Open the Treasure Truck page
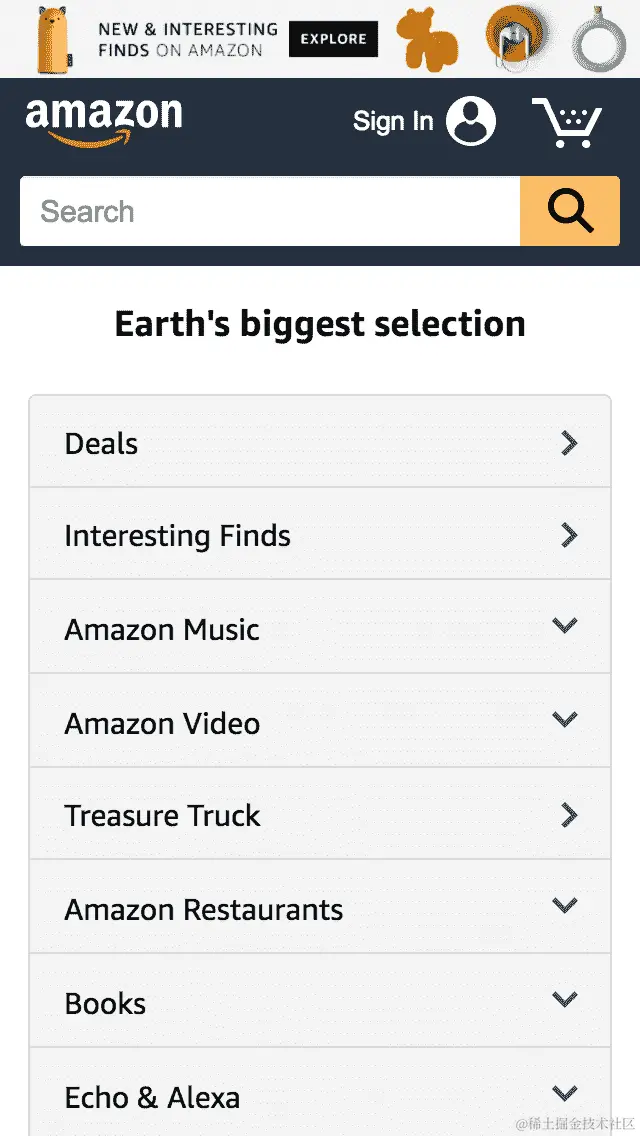 click(x=320, y=815)
